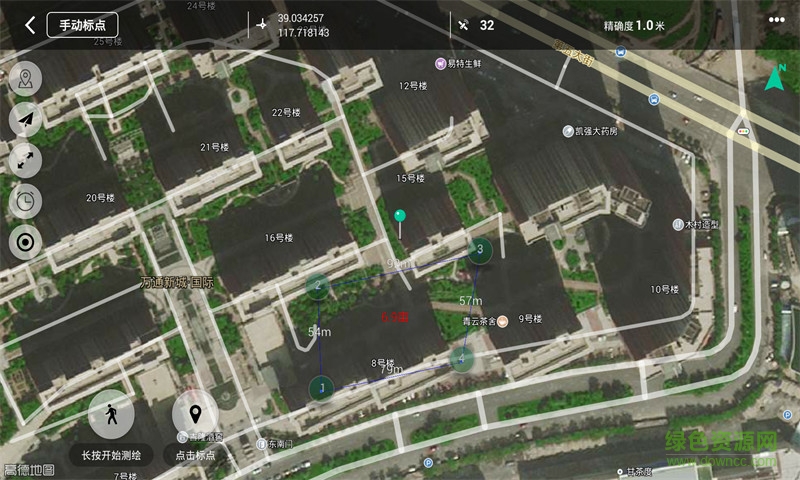Image resolution: width=800 pixels, height=480 pixels.
Task: Open the three-dot overflow menu
Action: pyautogui.click(x=776, y=20)
